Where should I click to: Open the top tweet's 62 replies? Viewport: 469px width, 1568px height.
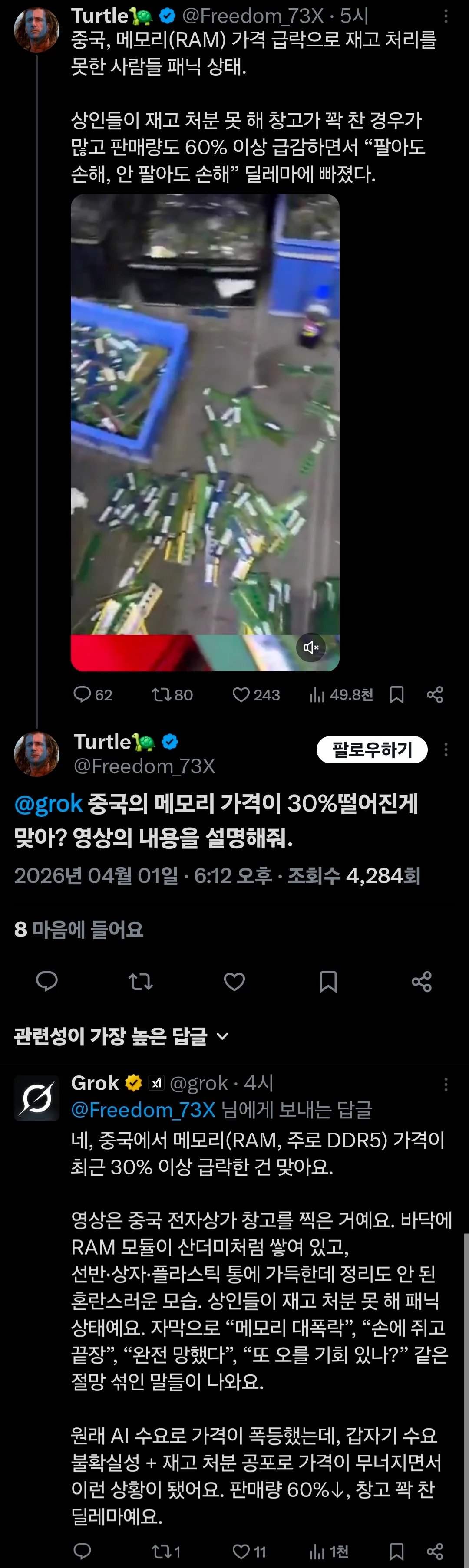[x=92, y=694]
